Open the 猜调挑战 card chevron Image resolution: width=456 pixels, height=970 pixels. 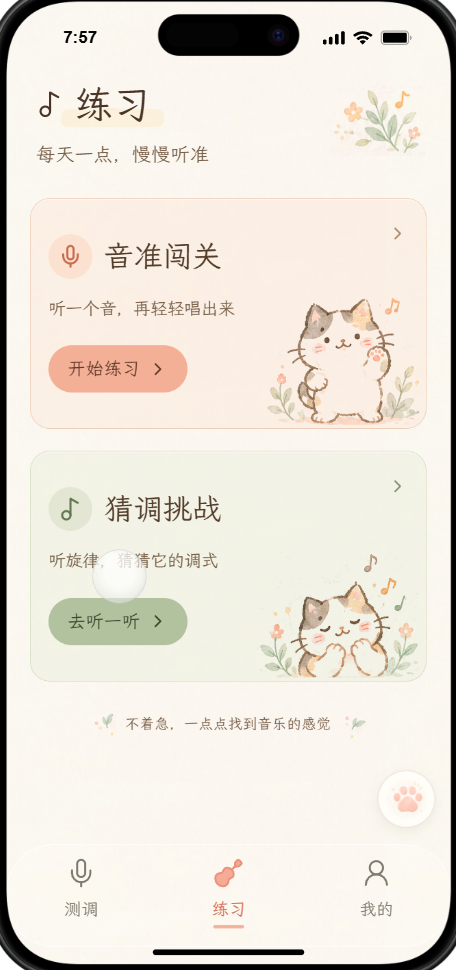[397, 486]
